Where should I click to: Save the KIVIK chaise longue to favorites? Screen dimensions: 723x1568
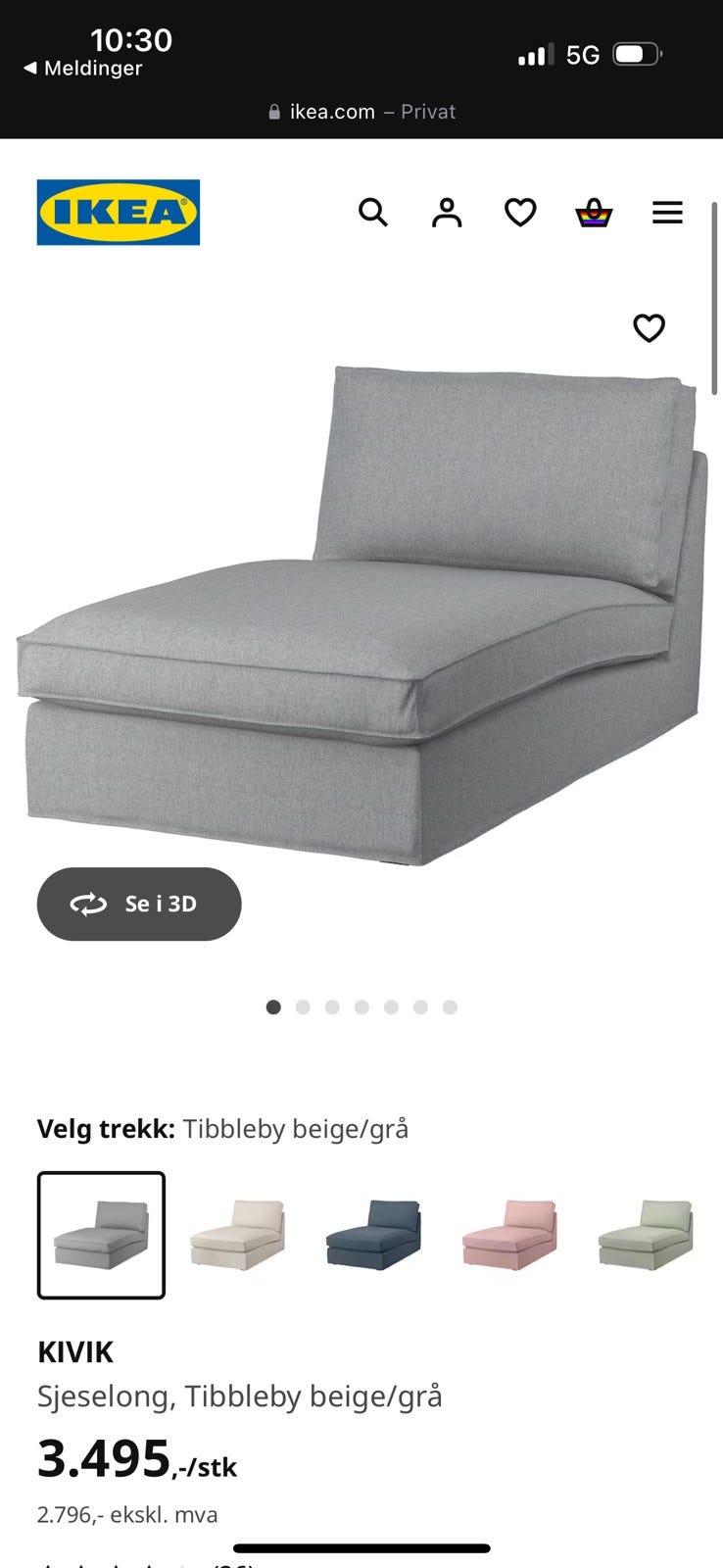click(649, 327)
